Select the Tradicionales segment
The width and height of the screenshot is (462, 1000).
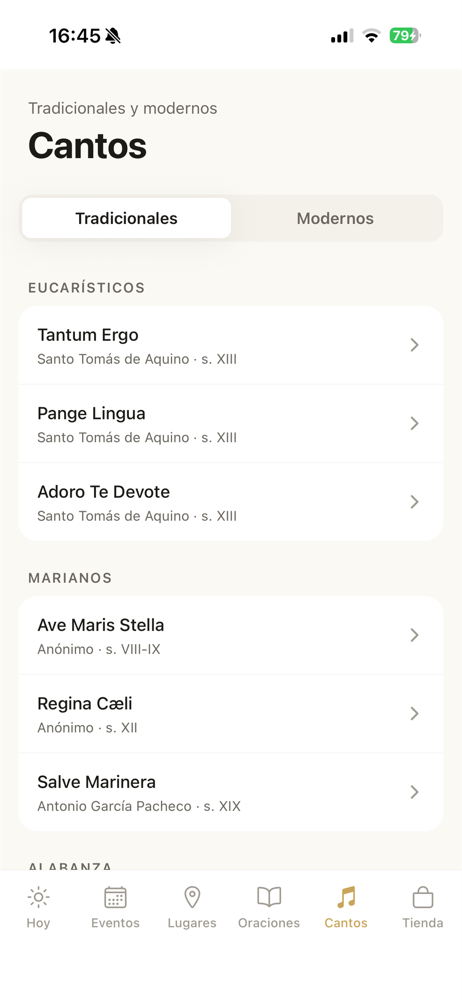click(x=126, y=218)
